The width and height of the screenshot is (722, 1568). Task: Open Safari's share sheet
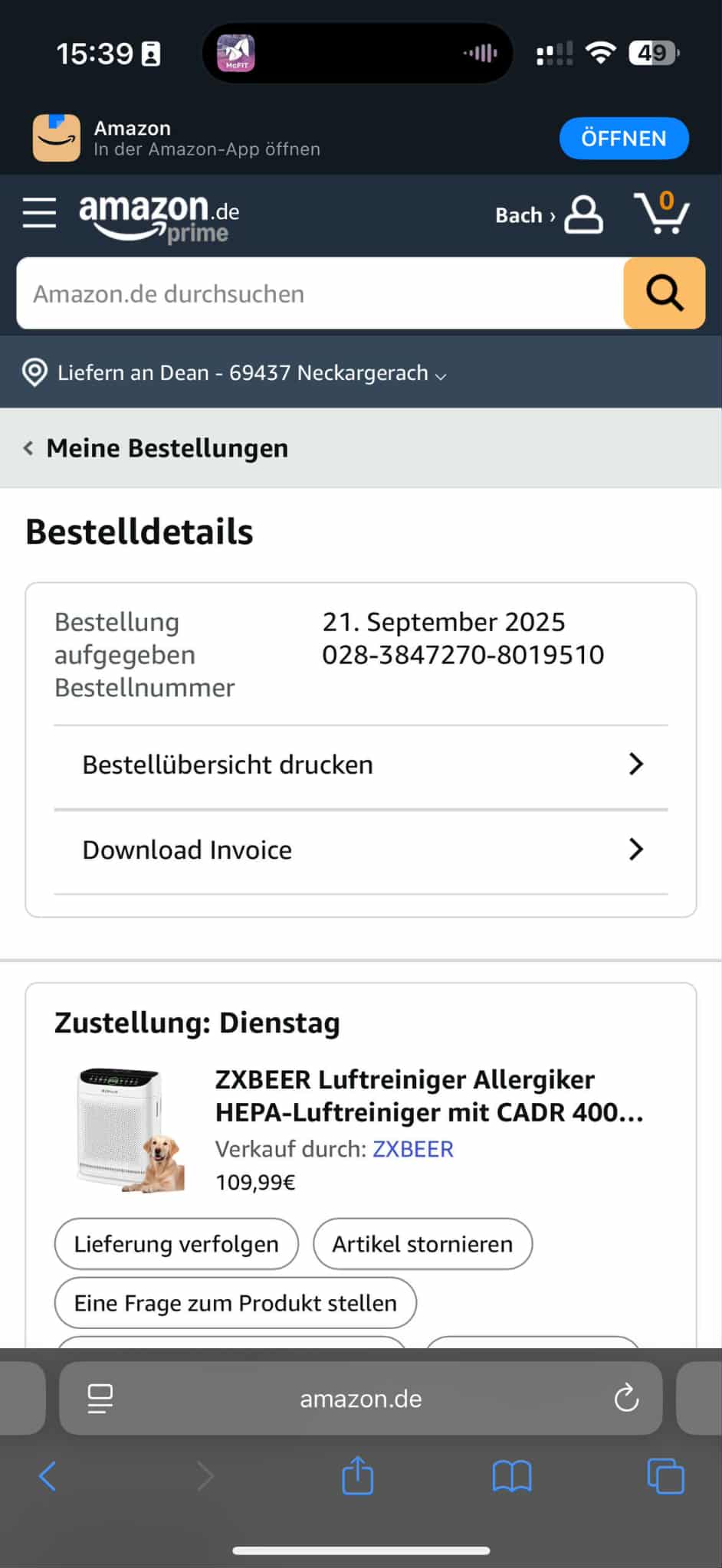click(357, 1475)
